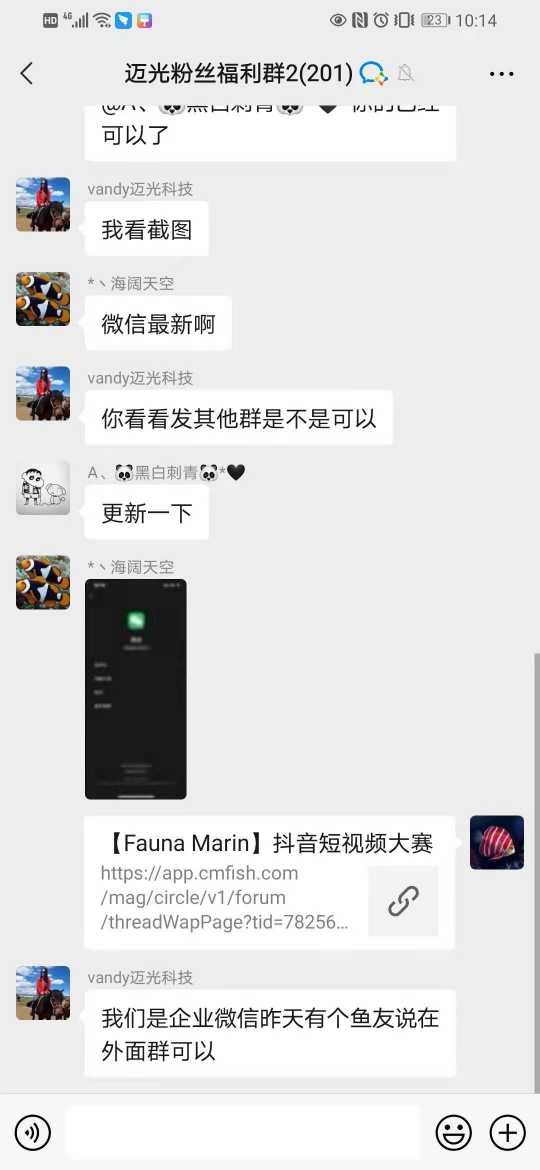Viewport: 540px width, 1170px height.
Task: Open the Fauna Marin link card
Action: [269, 882]
